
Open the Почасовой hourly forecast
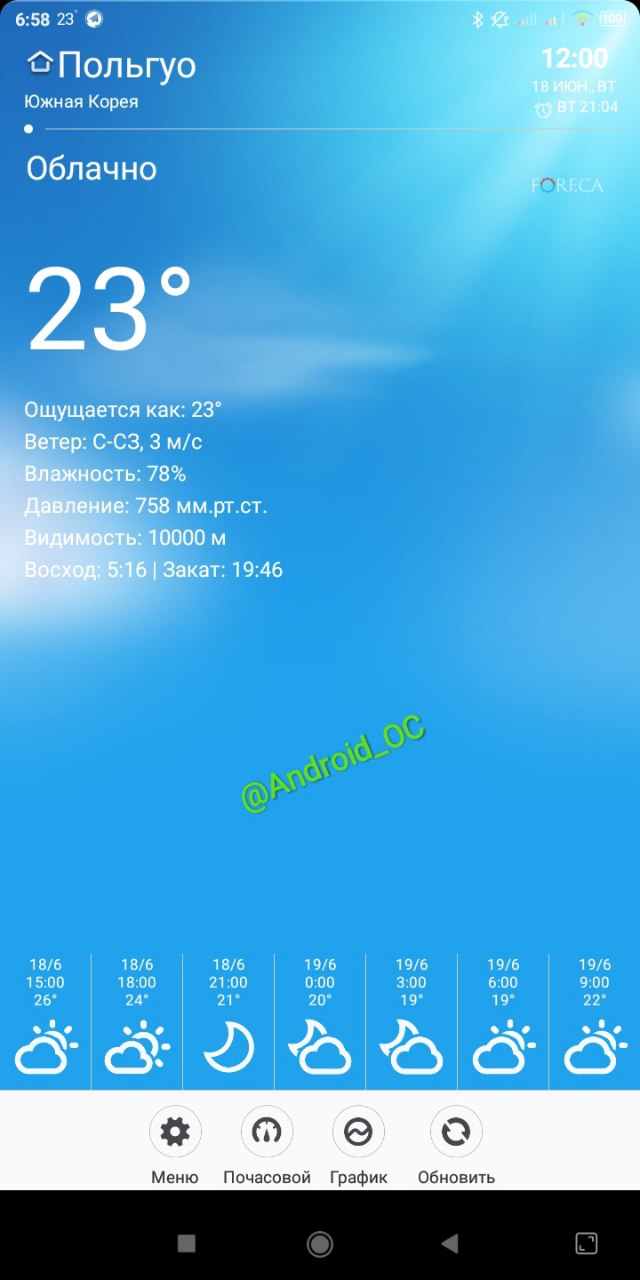(267, 1133)
